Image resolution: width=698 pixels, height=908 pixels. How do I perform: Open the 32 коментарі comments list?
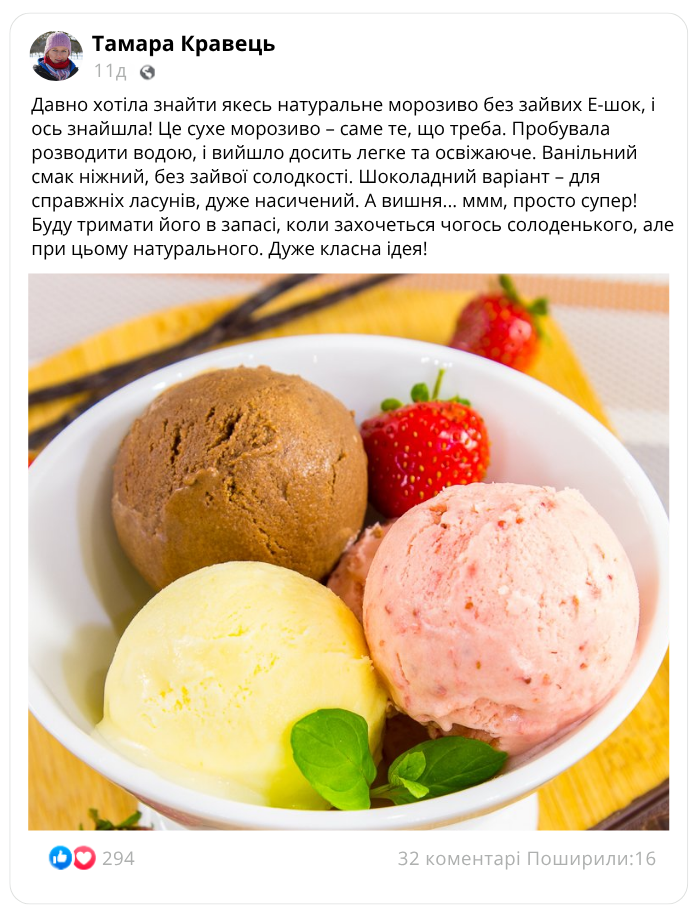[458, 859]
